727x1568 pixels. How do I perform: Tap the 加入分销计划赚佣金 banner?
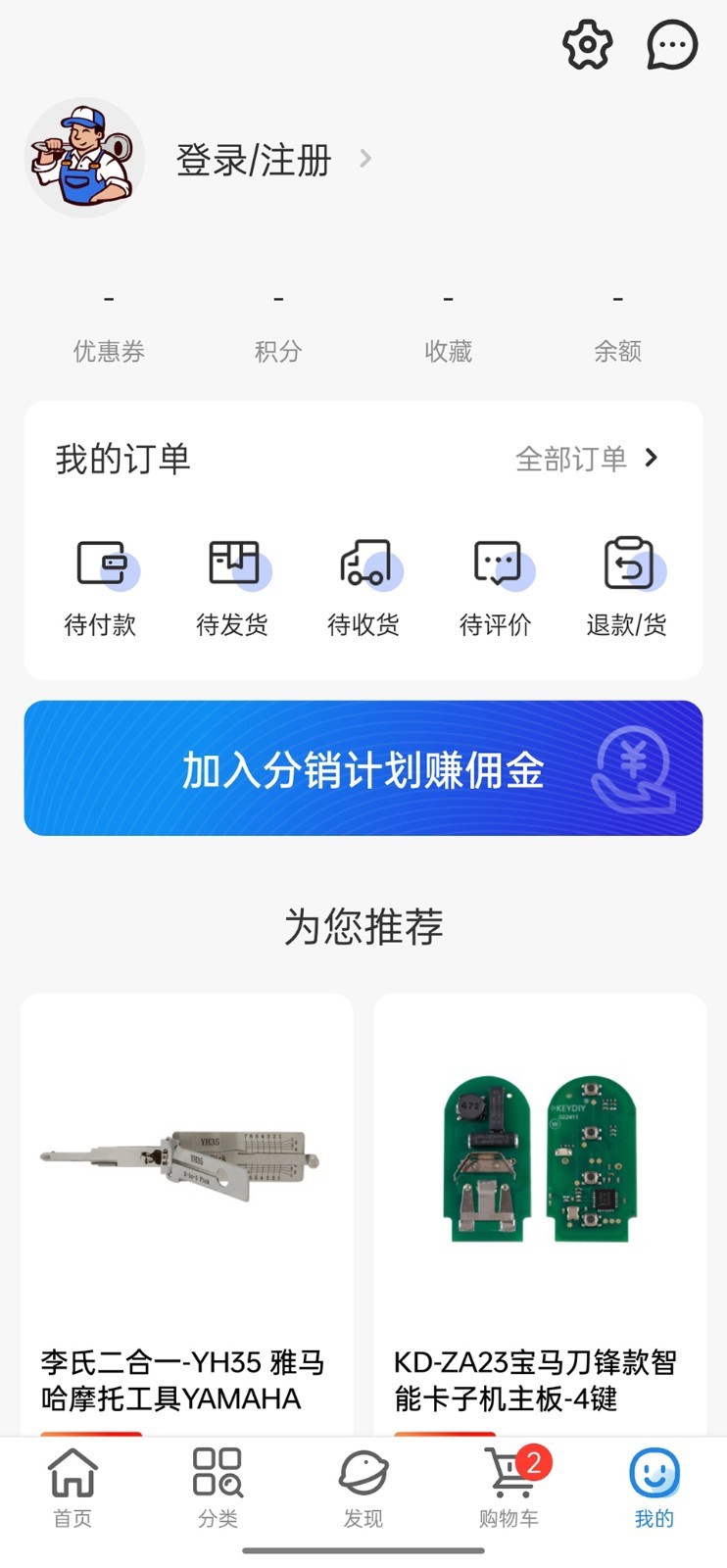point(363,768)
